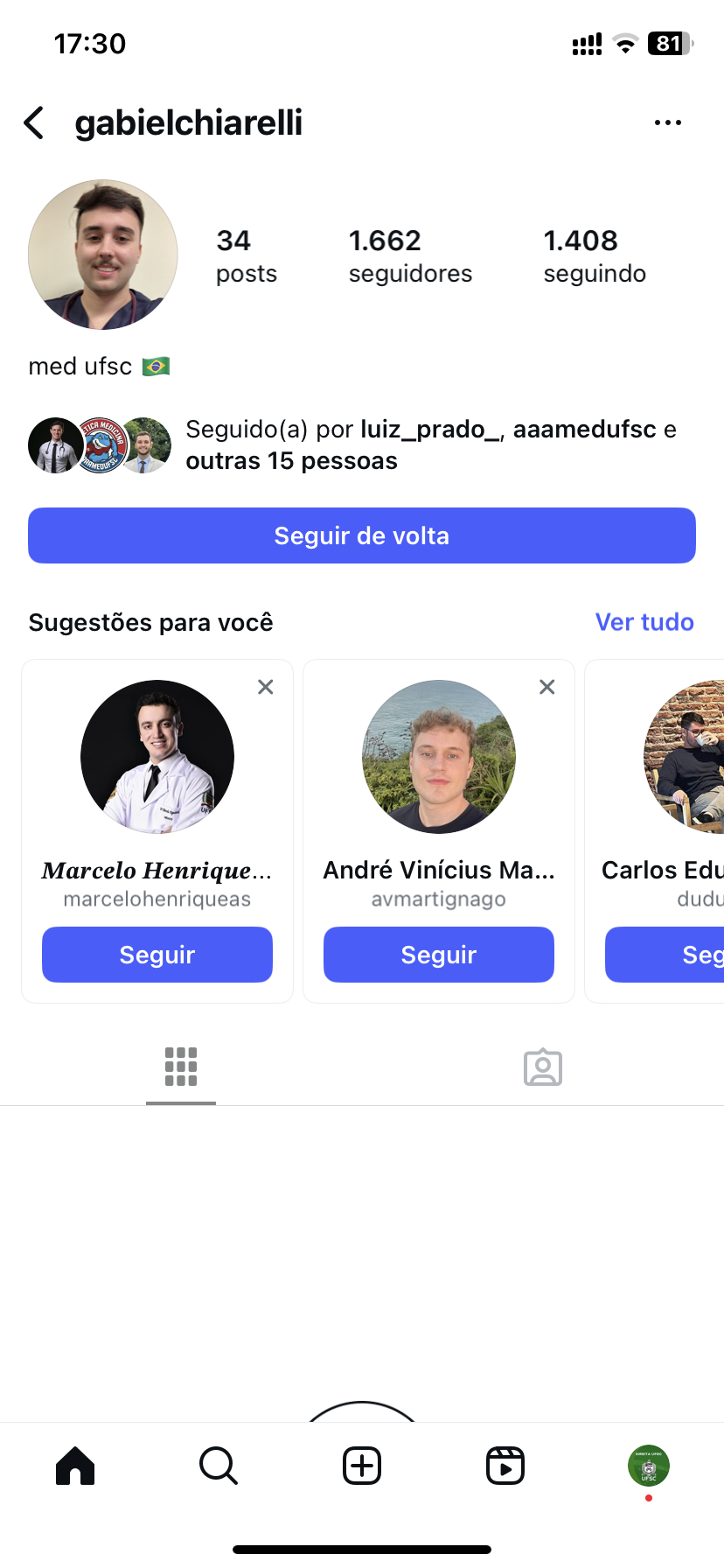Open Ver tudo suggestions link
Screen dimensions: 724x1568
[644, 622]
